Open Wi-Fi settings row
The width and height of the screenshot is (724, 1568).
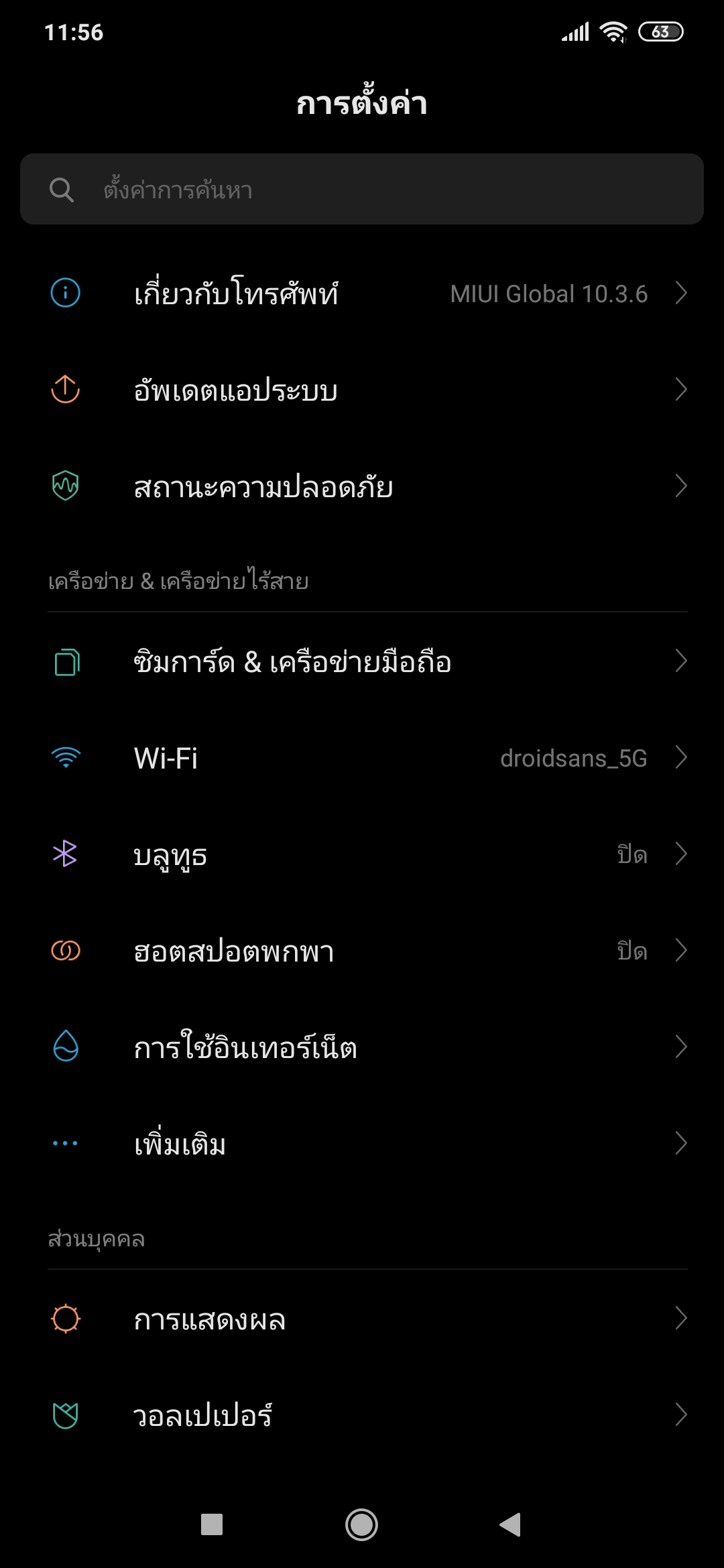(362, 759)
